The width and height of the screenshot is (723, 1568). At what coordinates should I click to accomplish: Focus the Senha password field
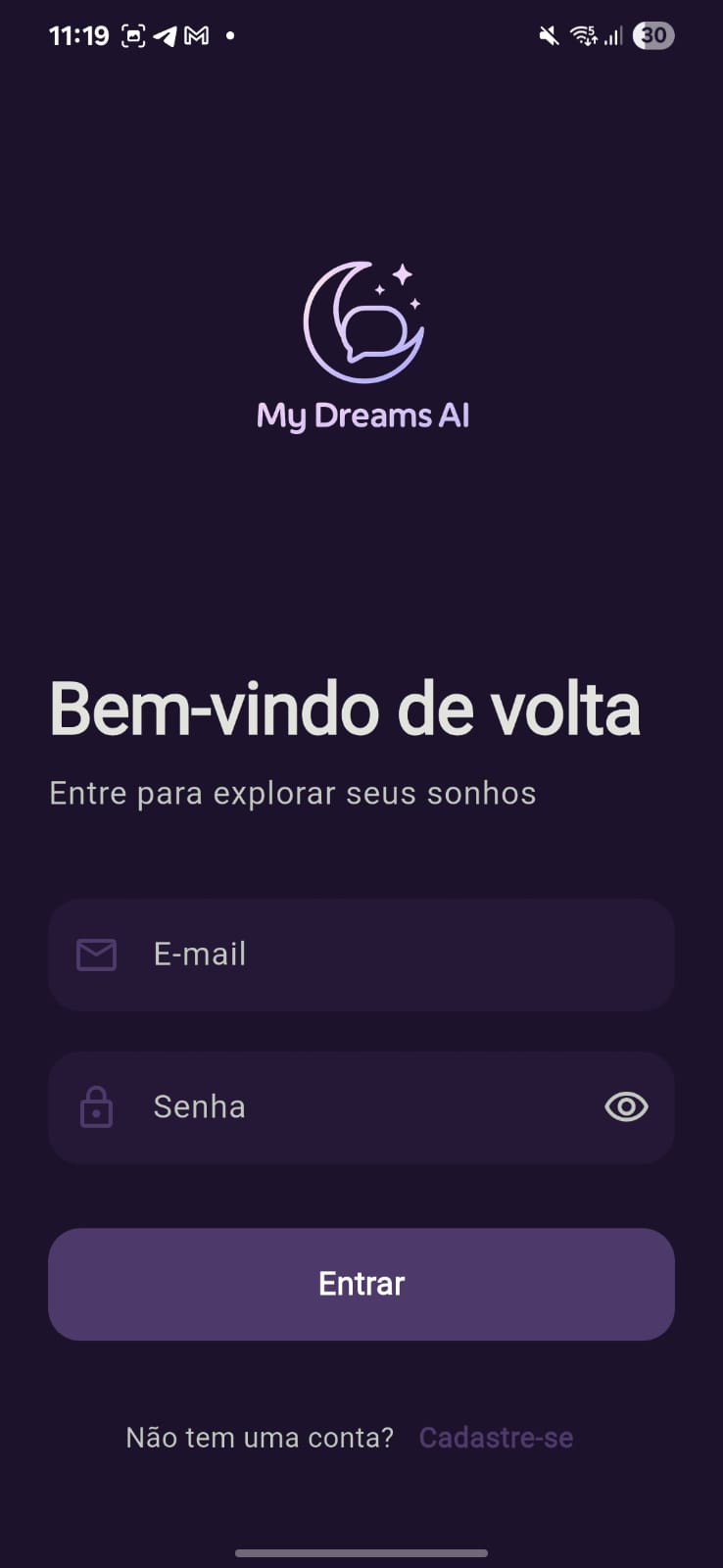tap(362, 1107)
